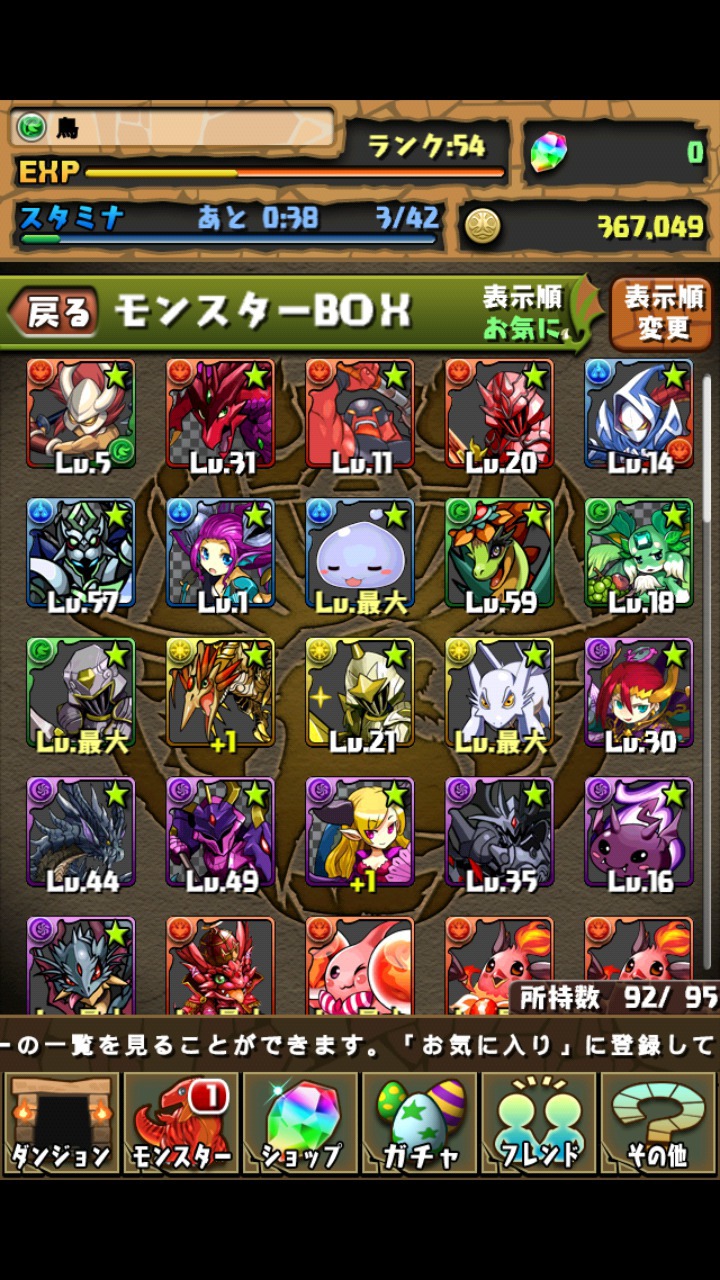The width and height of the screenshot is (720, 1280).
Task: Select the Lv.5 red monster
Action: [x=80, y=414]
